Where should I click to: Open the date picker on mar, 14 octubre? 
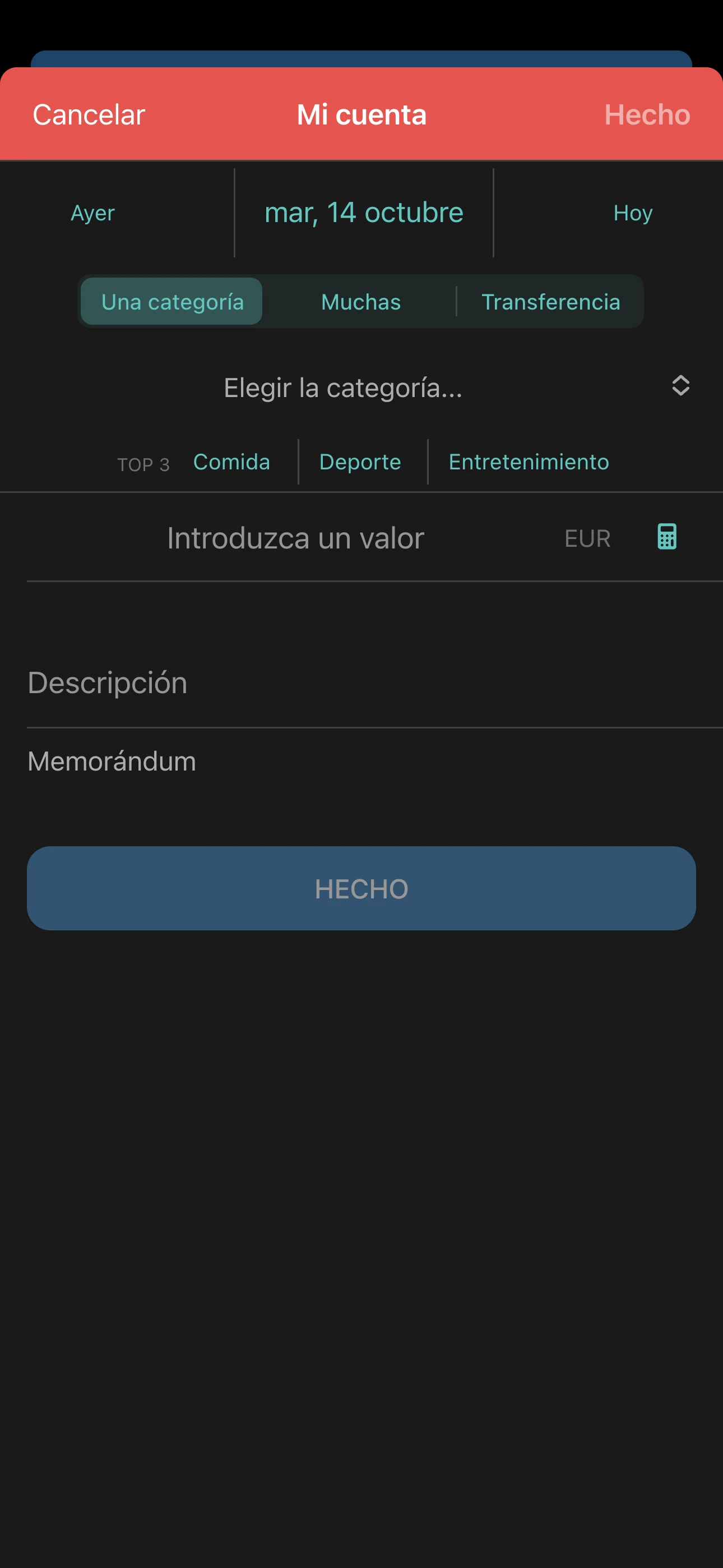coord(363,213)
